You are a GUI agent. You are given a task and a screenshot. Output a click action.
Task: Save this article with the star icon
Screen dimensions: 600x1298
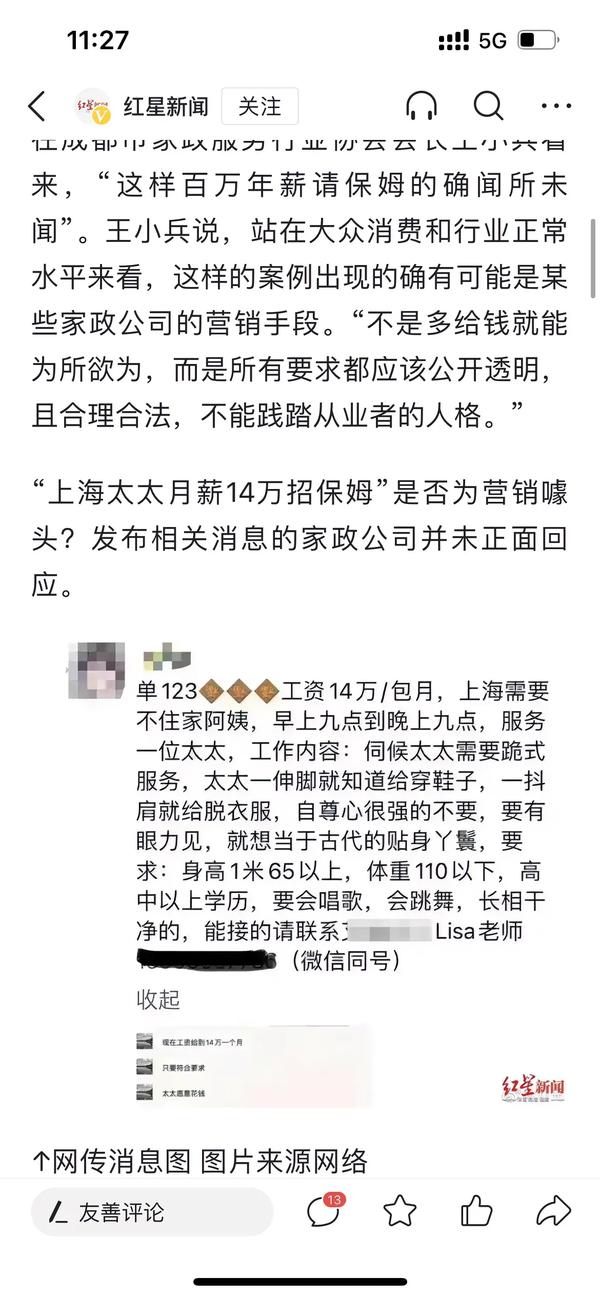(x=400, y=1212)
